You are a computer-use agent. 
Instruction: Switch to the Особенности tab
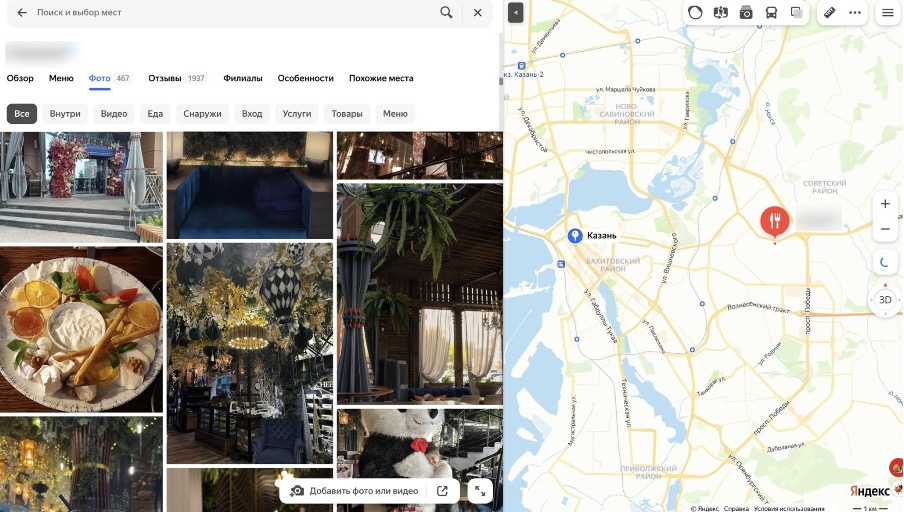(x=305, y=78)
